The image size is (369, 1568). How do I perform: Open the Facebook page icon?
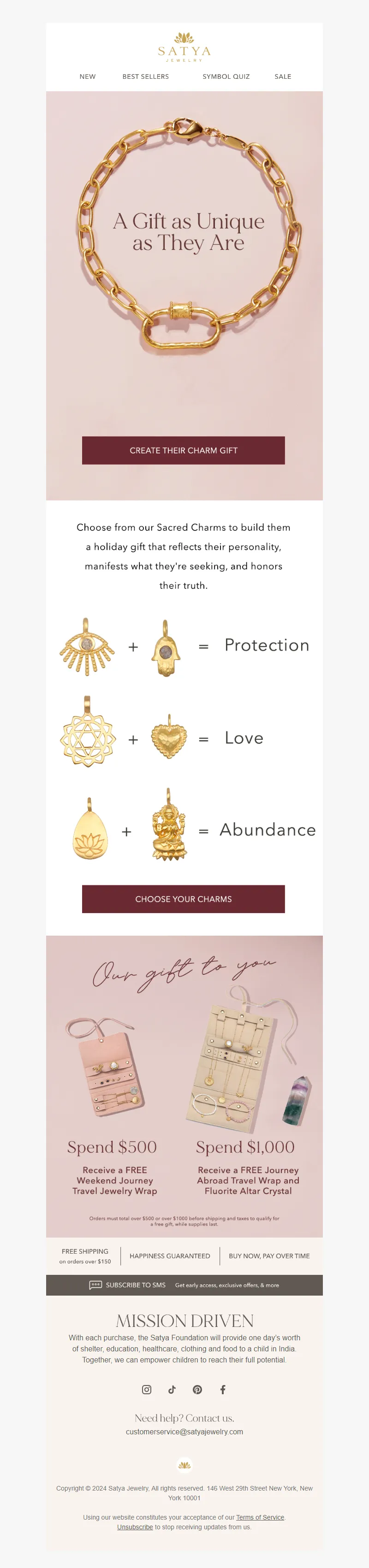click(x=223, y=1390)
